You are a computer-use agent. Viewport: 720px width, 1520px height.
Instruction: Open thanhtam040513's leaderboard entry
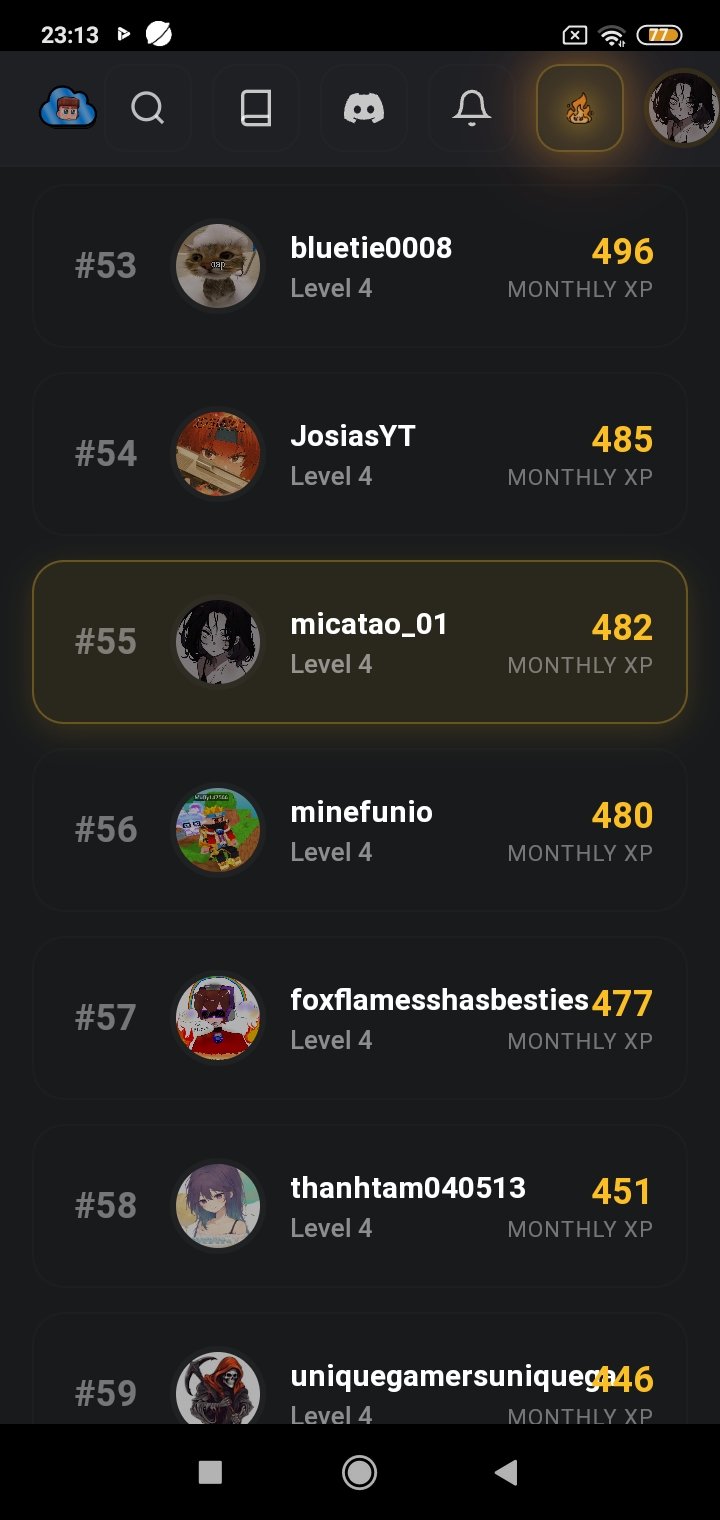pos(360,1206)
